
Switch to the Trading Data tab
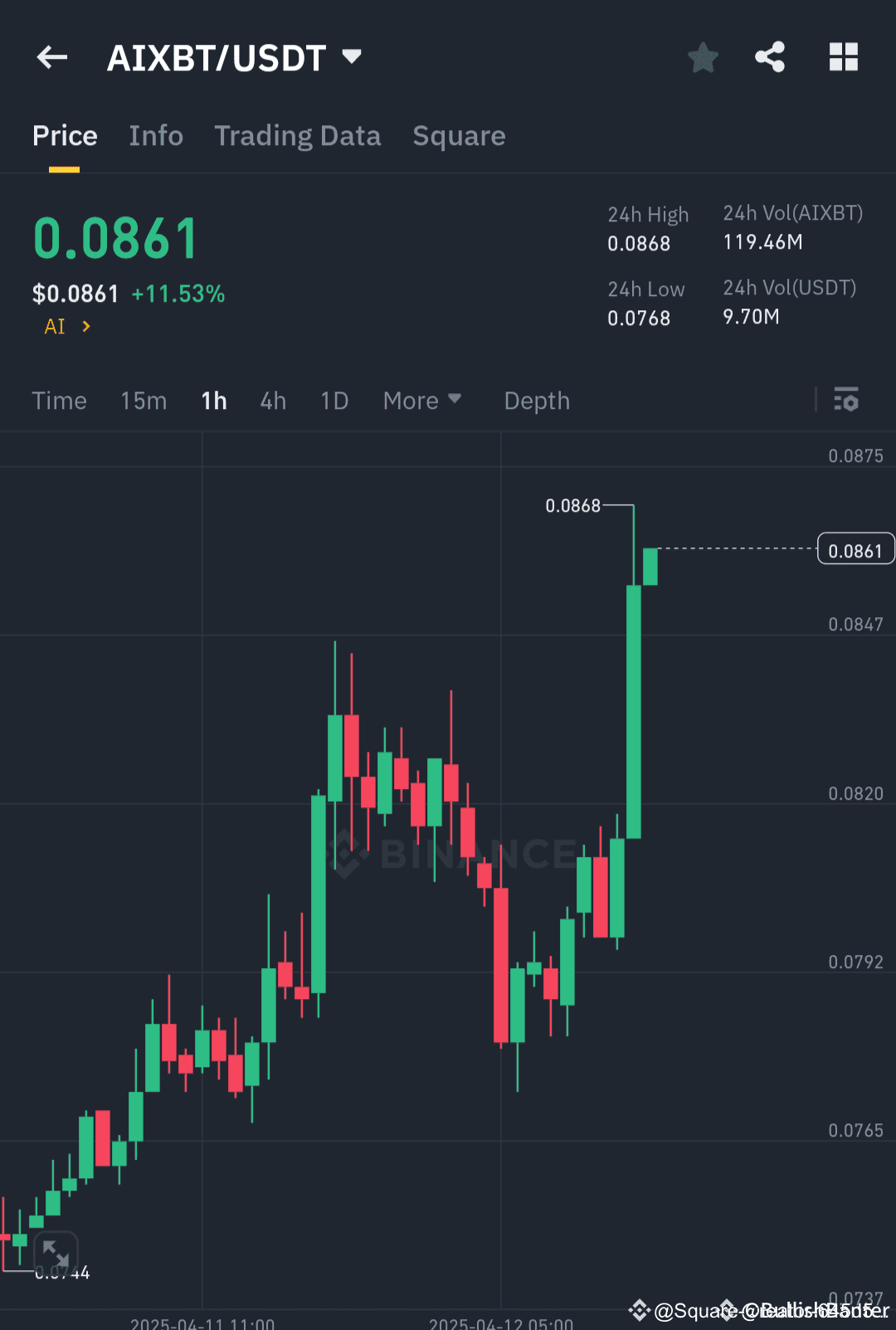click(x=297, y=135)
